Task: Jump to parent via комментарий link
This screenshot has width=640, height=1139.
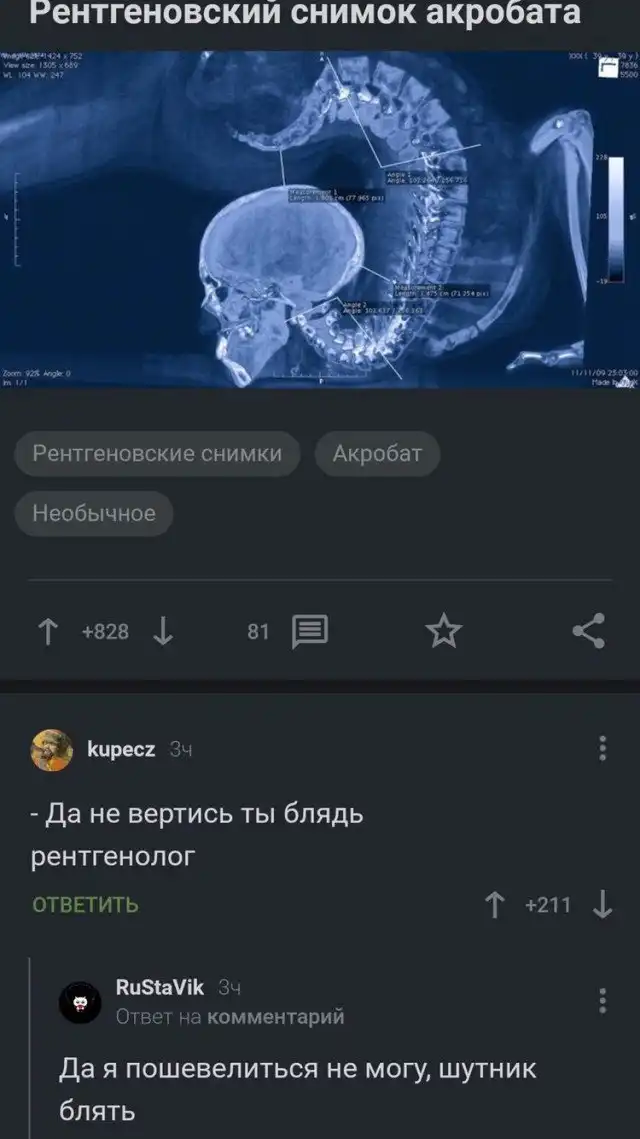Action: coord(276,1016)
